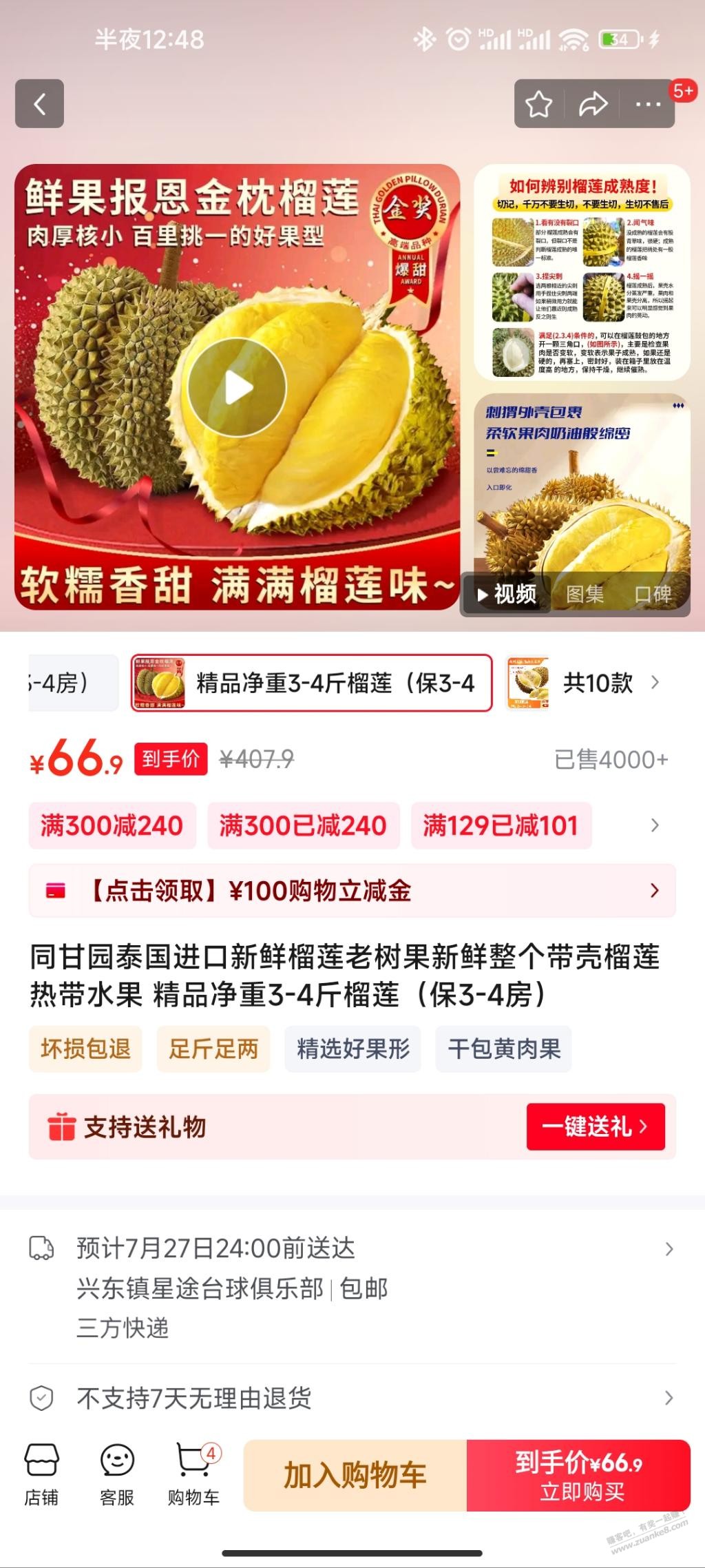Switch to the 图集 gallery tab
Image resolution: width=705 pixels, height=1568 pixels.
click(585, 594)
